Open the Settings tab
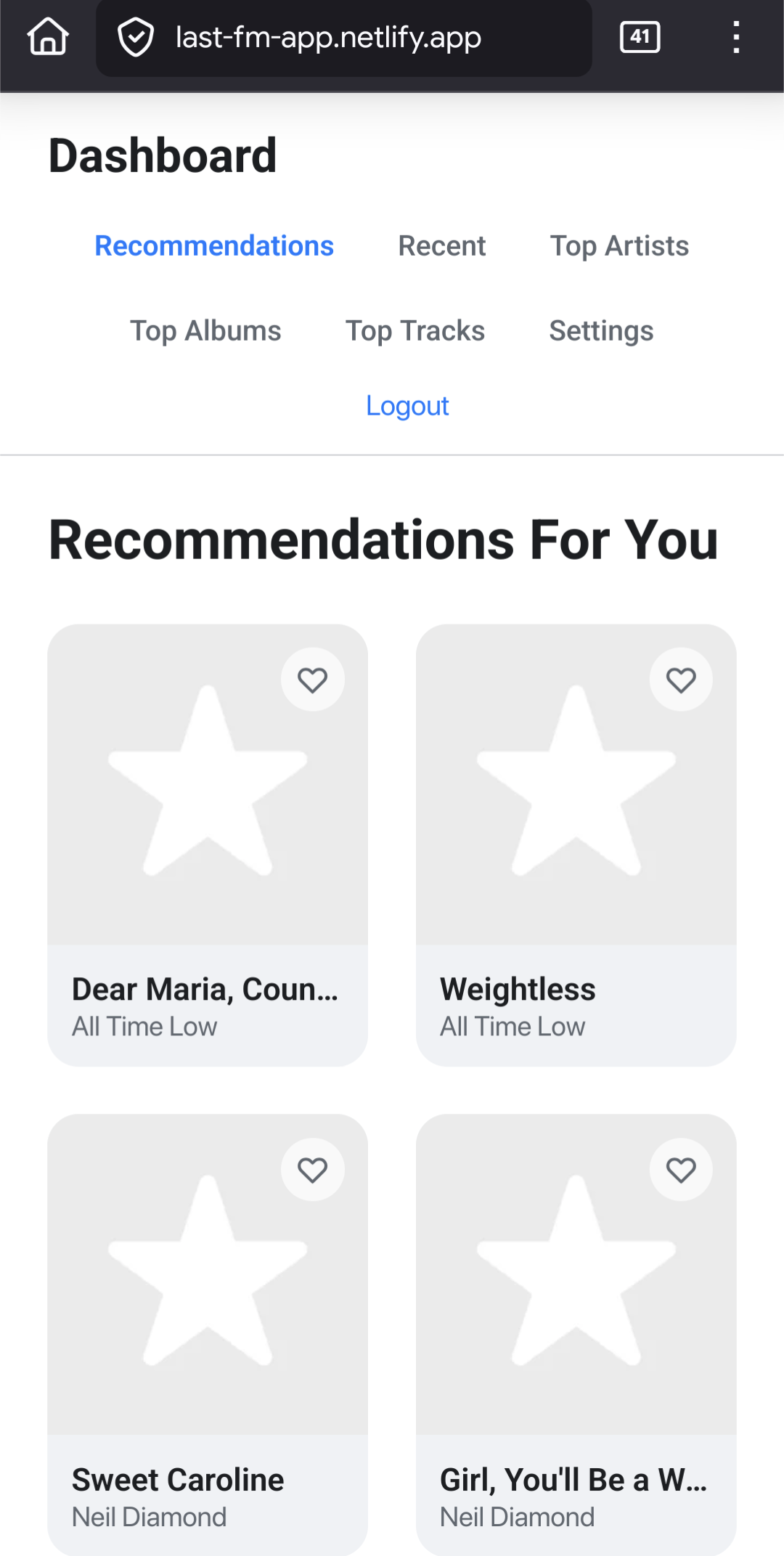 point(601,331)
